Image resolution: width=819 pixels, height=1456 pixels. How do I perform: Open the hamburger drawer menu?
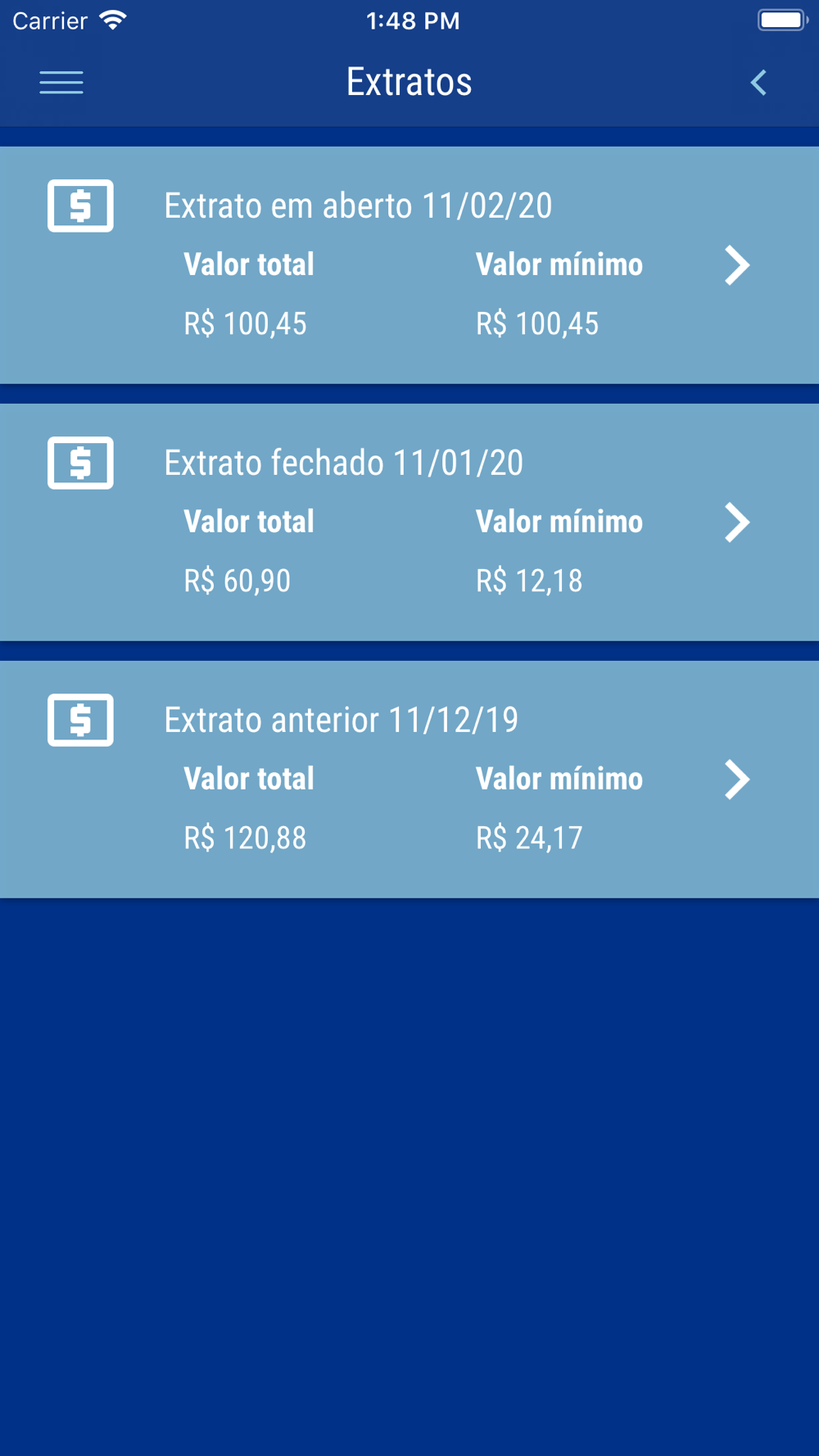click(61, 83)
